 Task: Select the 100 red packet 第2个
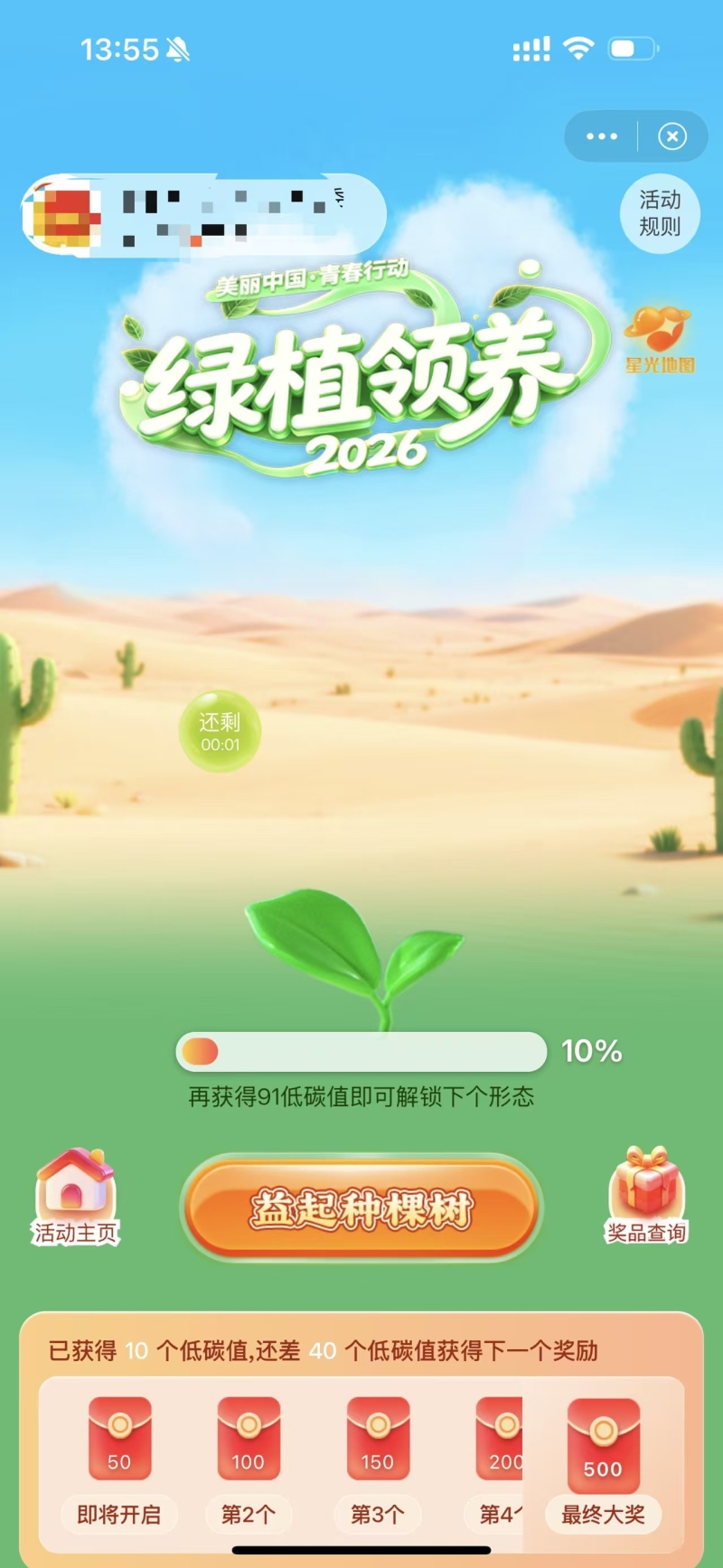point(249,1439)
